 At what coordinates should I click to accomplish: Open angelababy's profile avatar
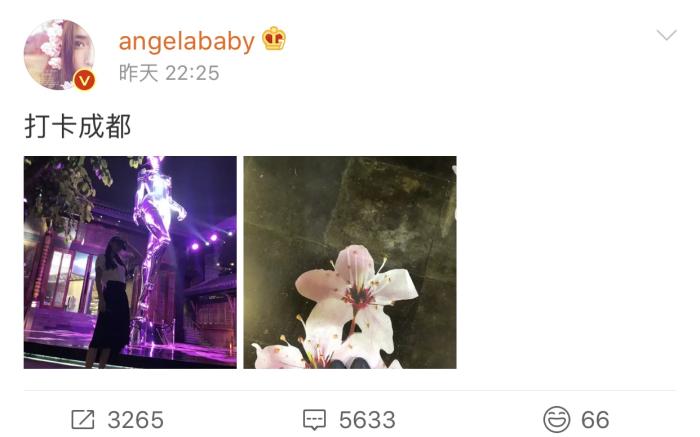[58, 55]
